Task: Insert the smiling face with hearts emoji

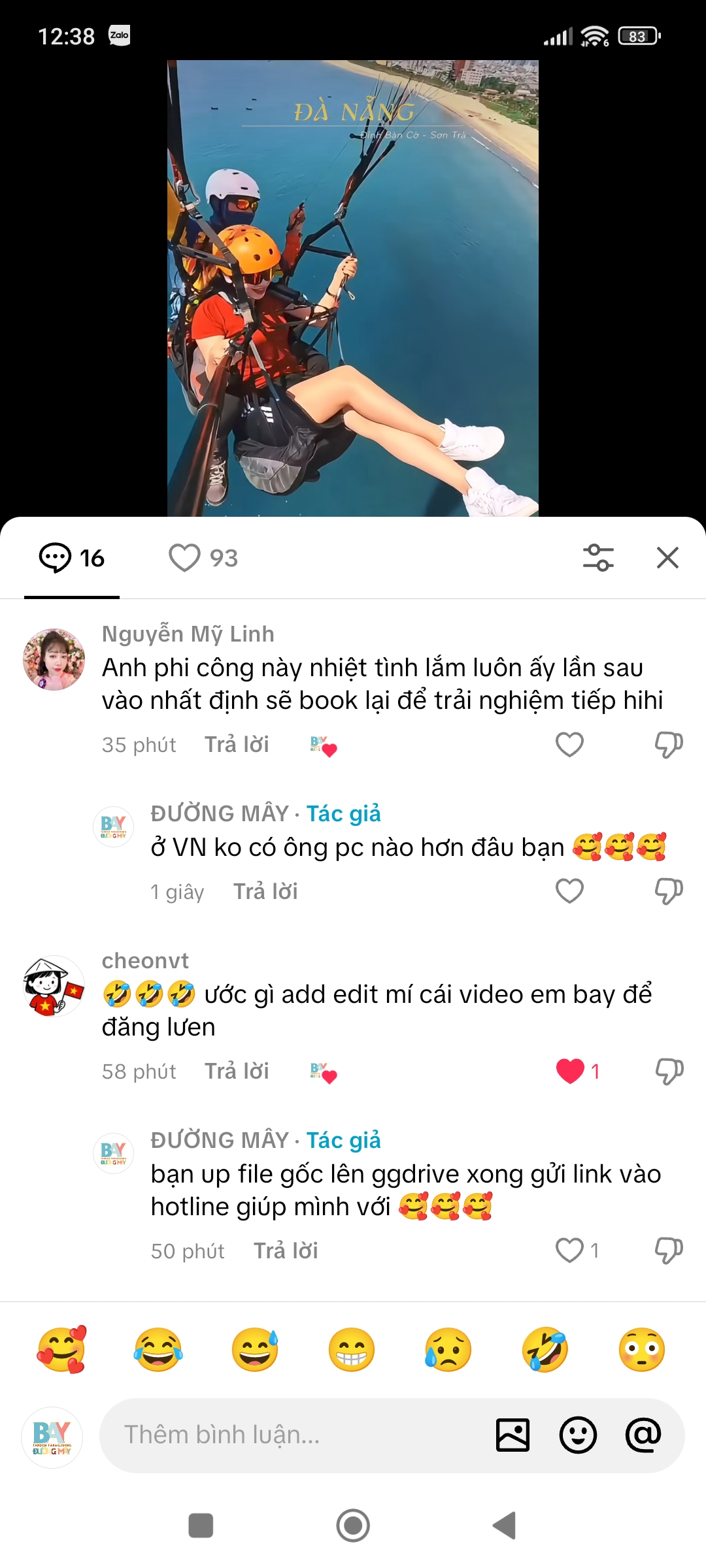Action: [x=61, y=1349]
